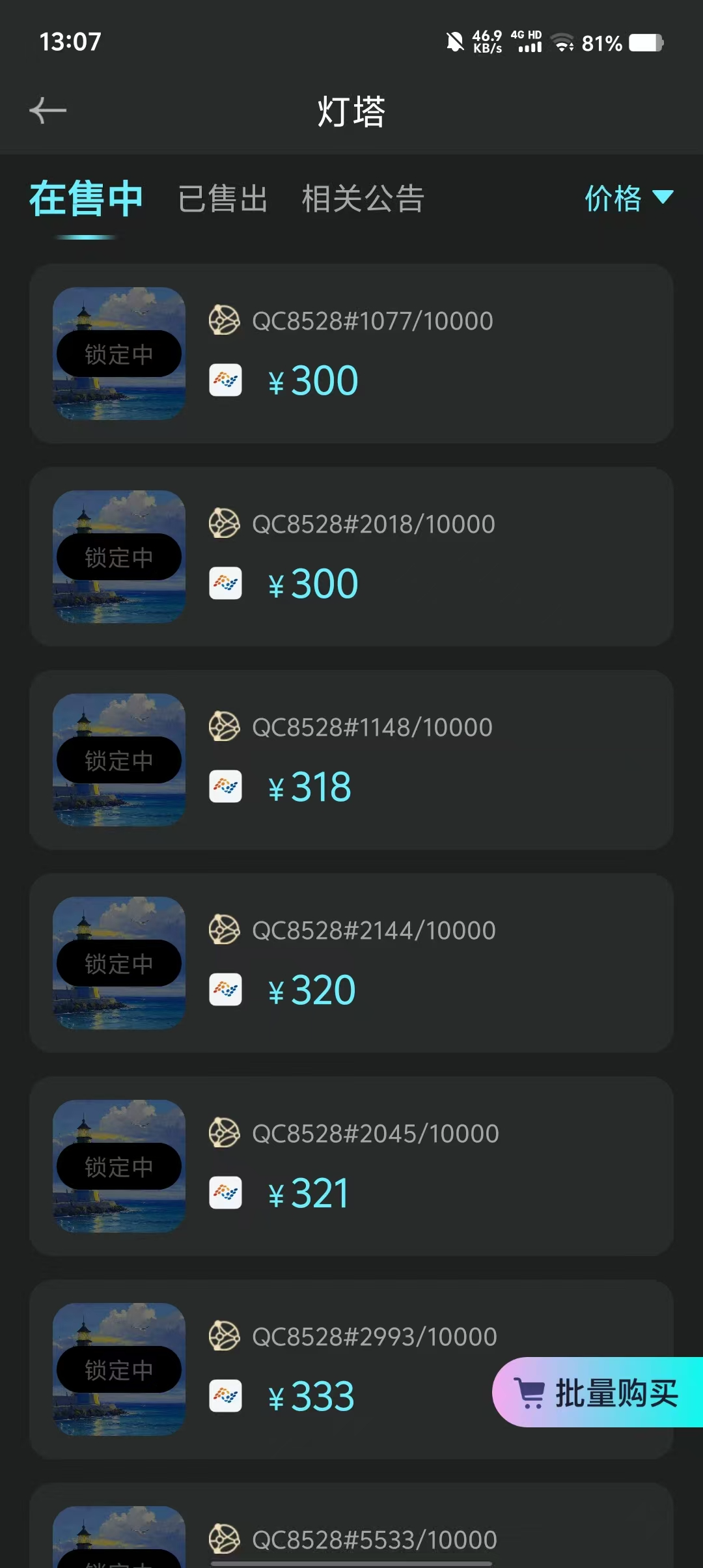The image size is (703, 1568).
Task: Tap the 批量购买 bulk purchase button
Action: [599, 1393]
